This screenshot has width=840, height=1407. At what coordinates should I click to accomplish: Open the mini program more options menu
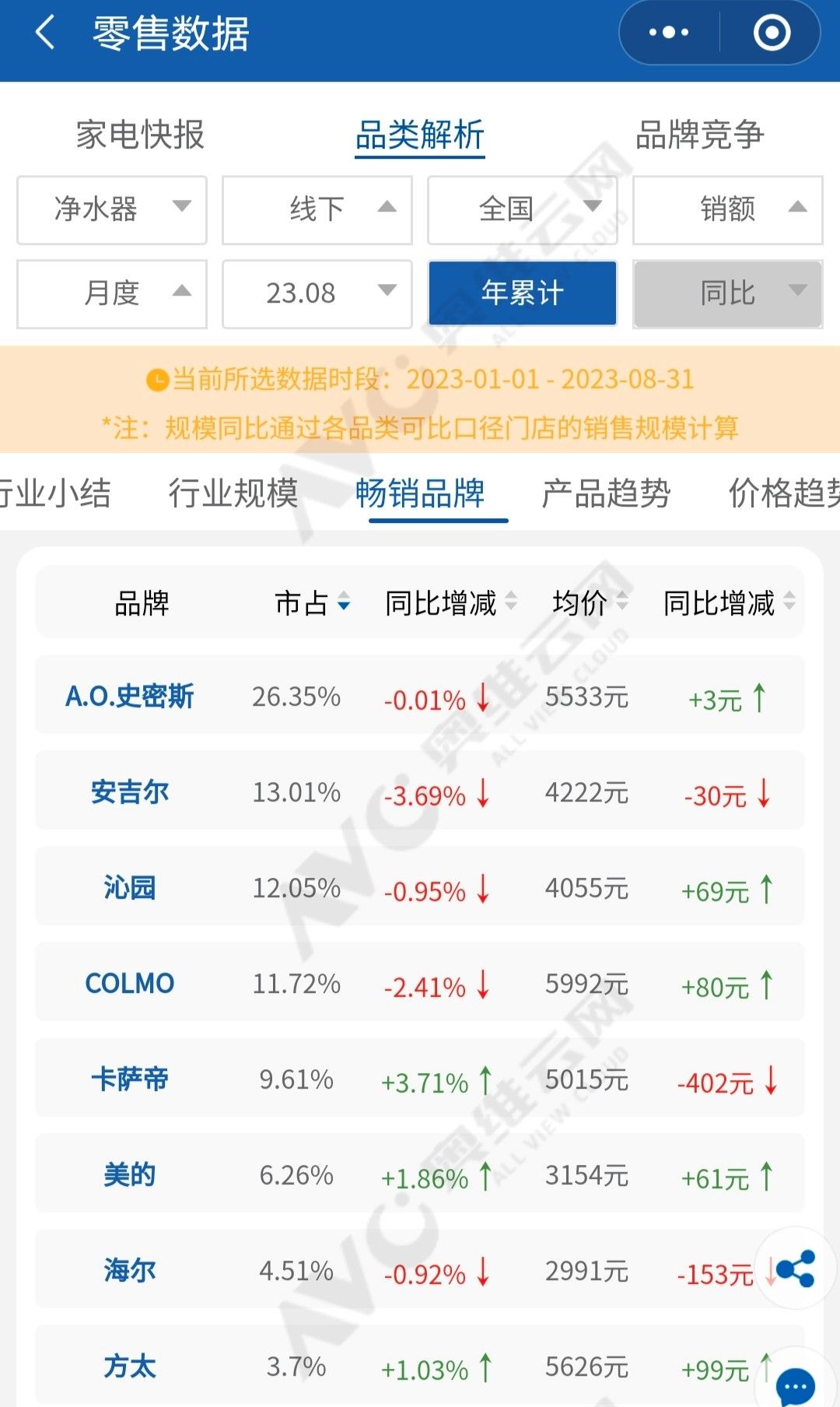point(669,33)
